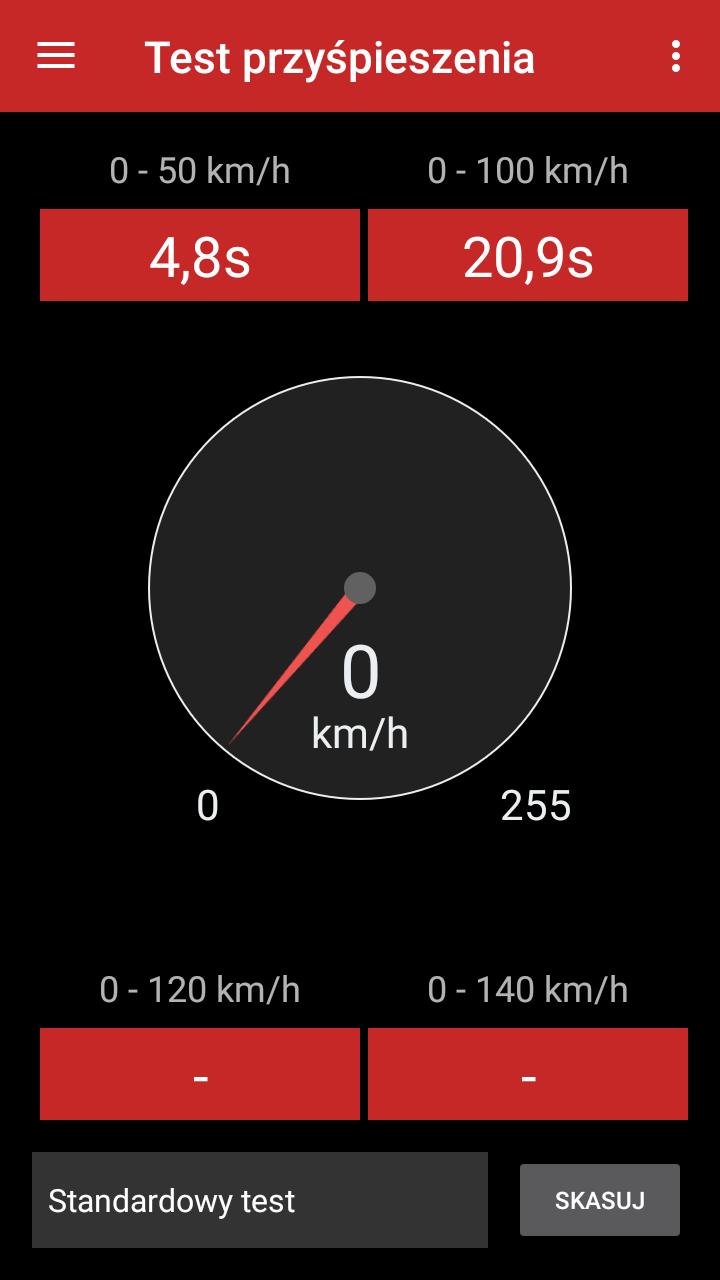Screen dimensions: 720x1280
Task: Tap the SKASUJ button to reset results
Action: [x=599, y=1200]
